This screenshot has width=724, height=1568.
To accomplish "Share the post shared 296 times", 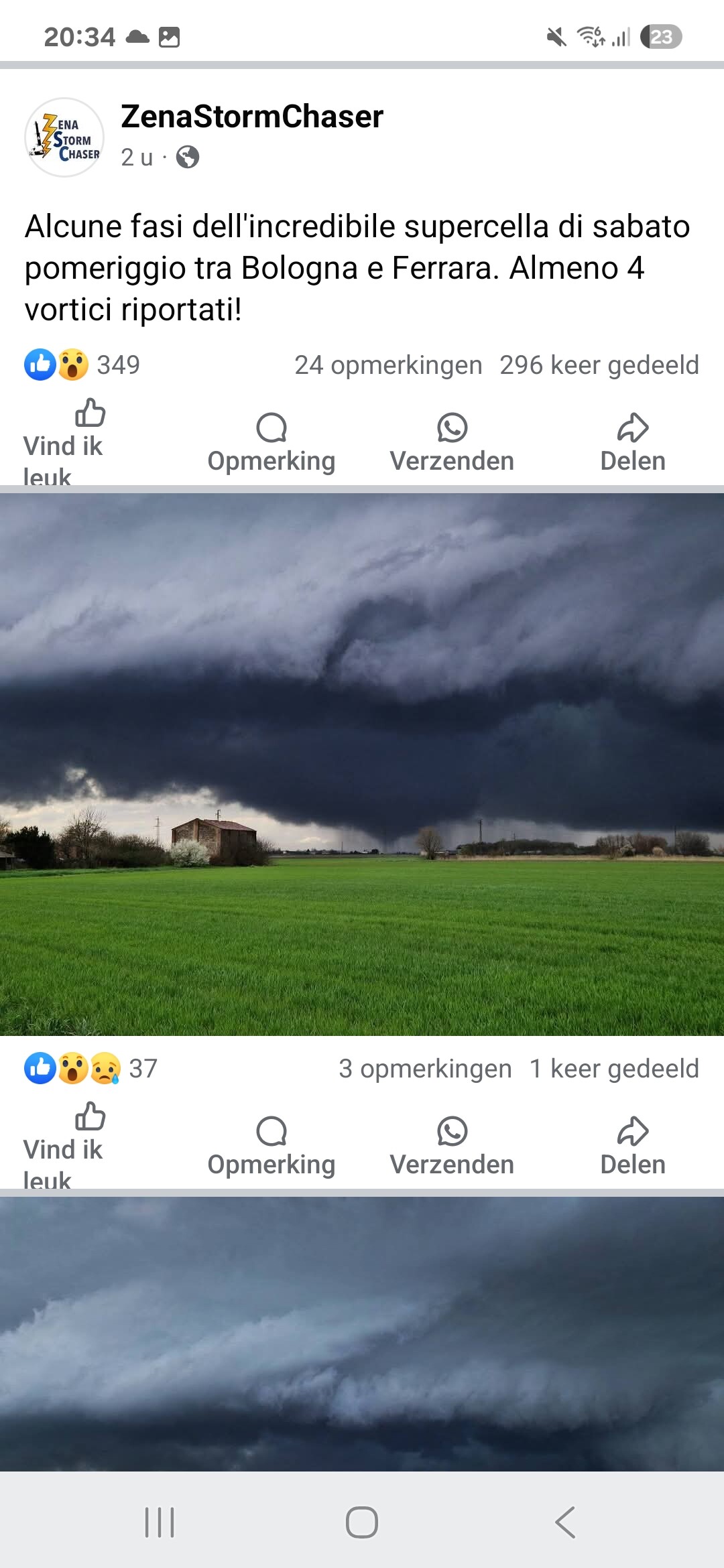I will [632, 444].
